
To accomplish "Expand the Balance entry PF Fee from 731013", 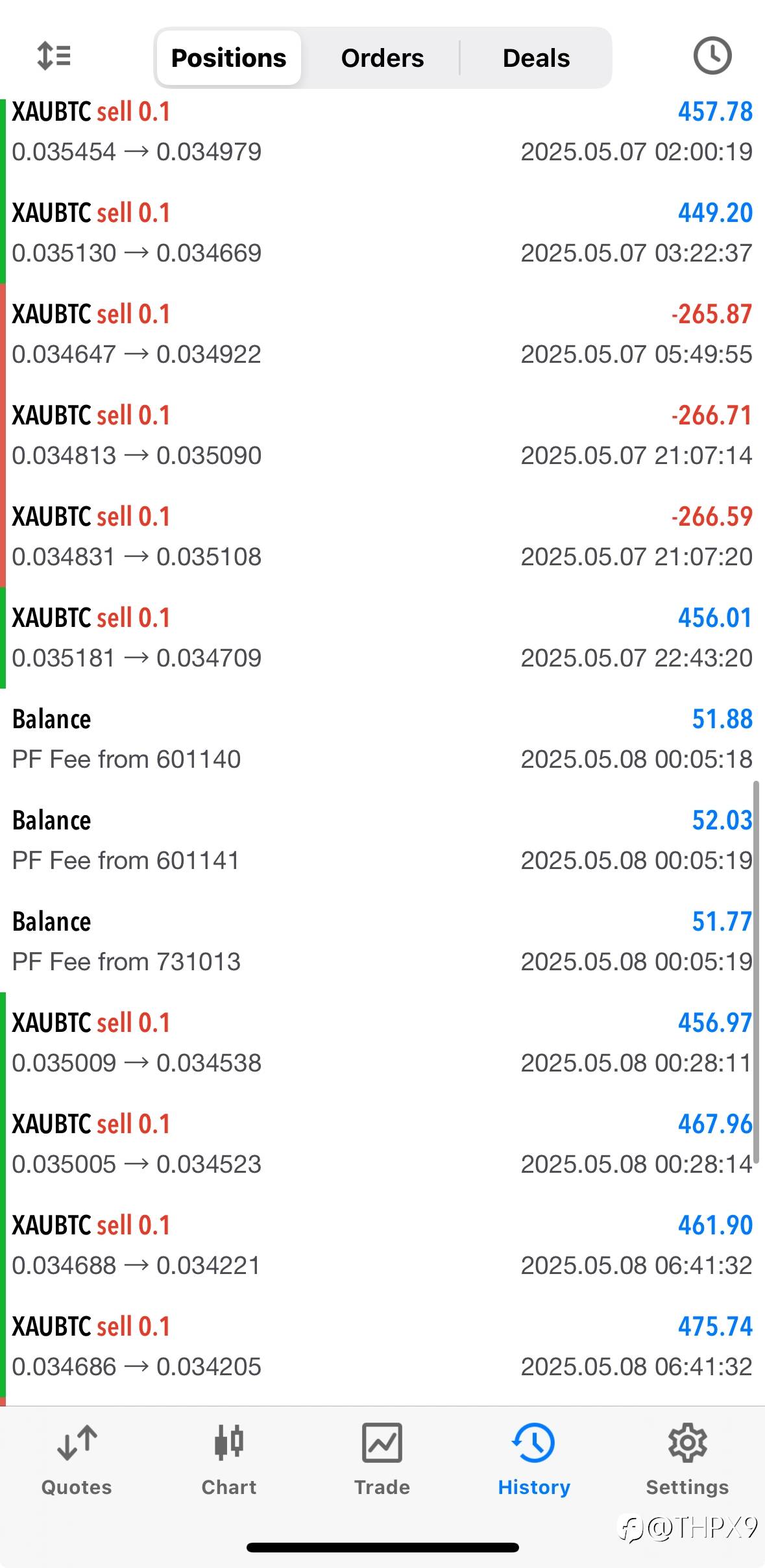I will coord(382,942).
